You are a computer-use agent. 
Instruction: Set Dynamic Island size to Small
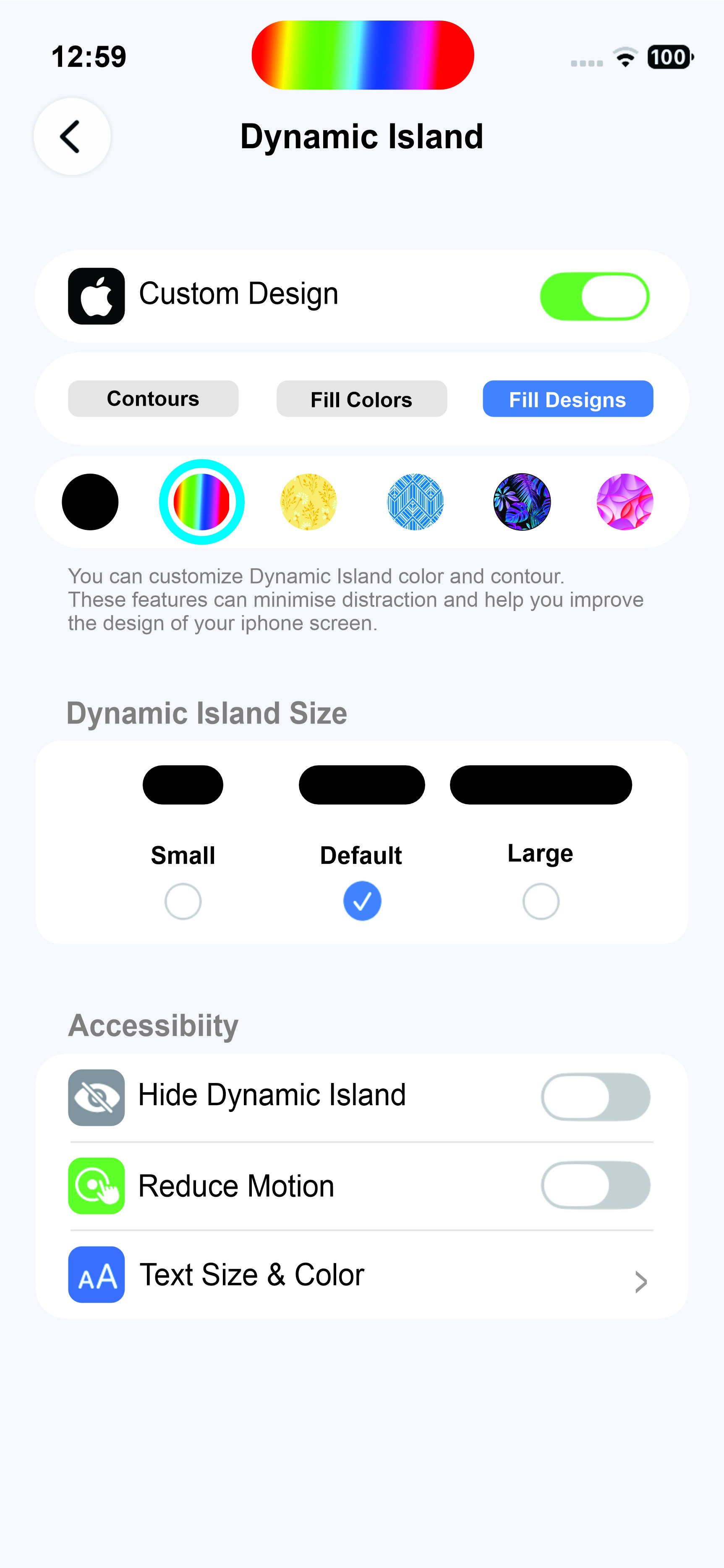pyautogui.click(x=183, y=902)
